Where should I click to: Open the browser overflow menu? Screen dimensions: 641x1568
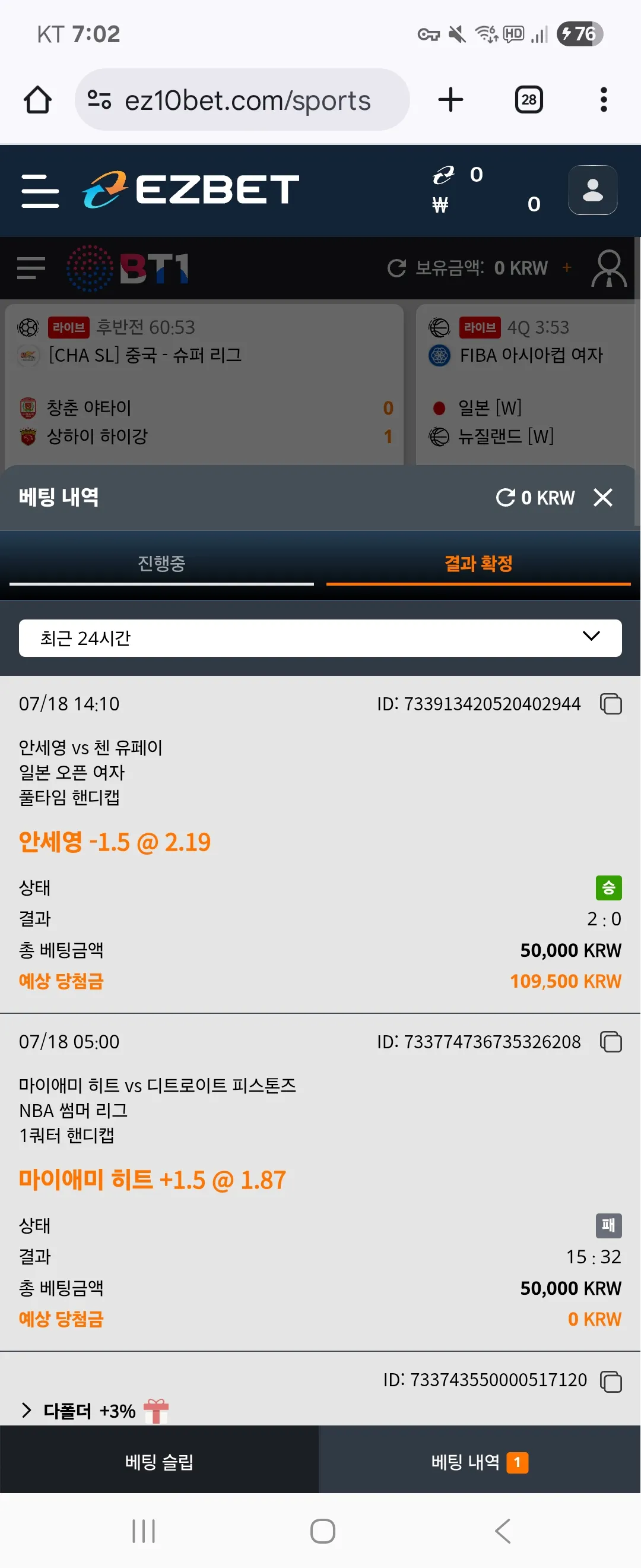tap(604, 100)
